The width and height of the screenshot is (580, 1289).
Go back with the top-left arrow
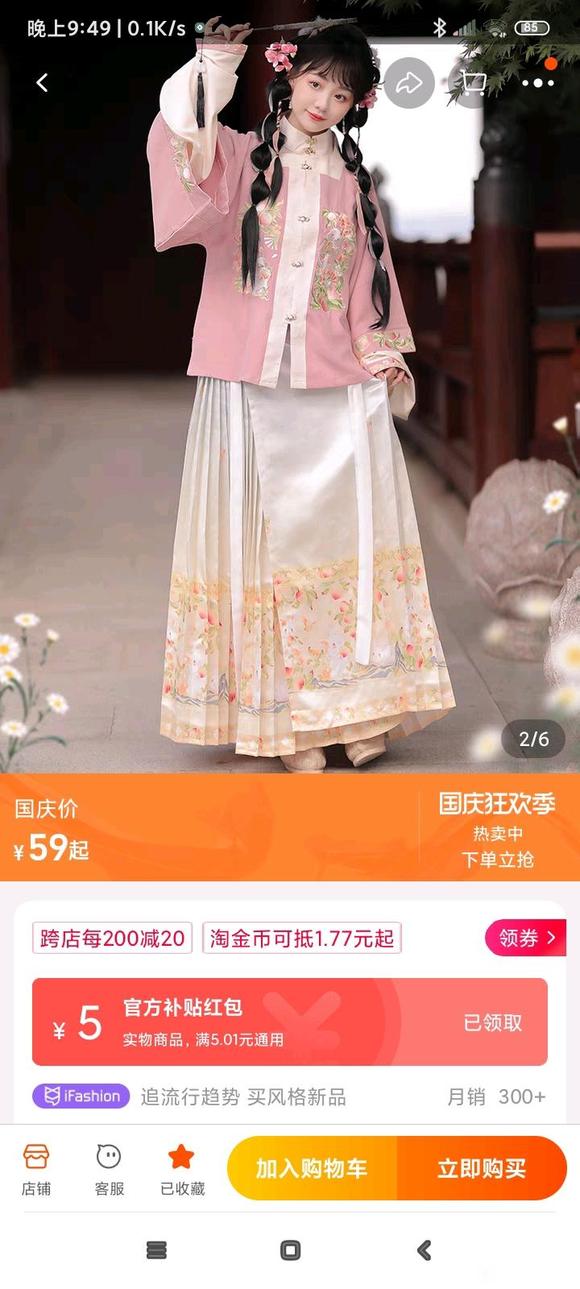(42, 83)
